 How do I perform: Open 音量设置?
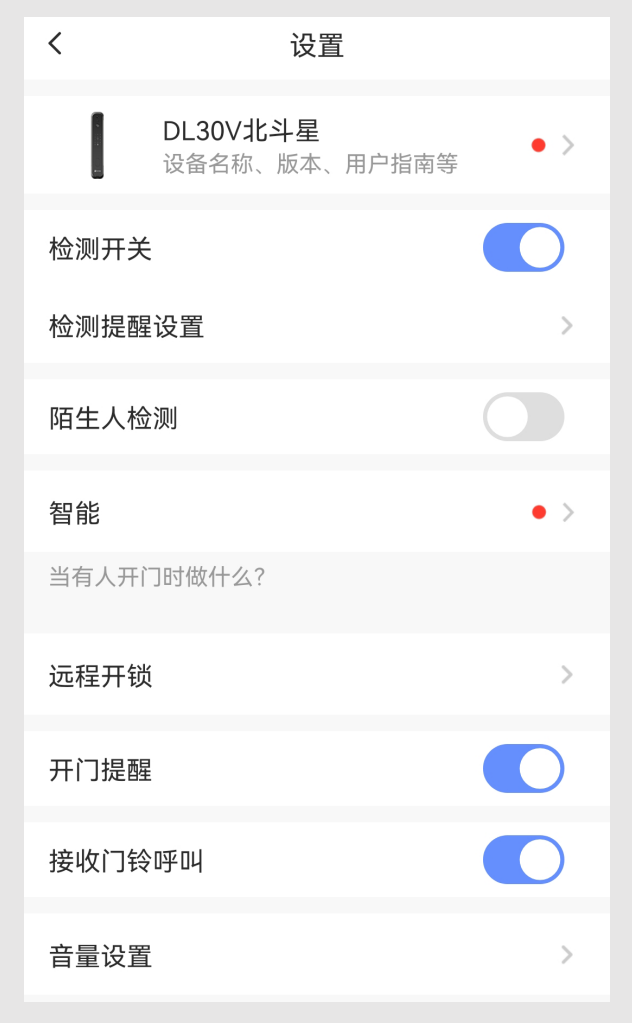point(317,955)
